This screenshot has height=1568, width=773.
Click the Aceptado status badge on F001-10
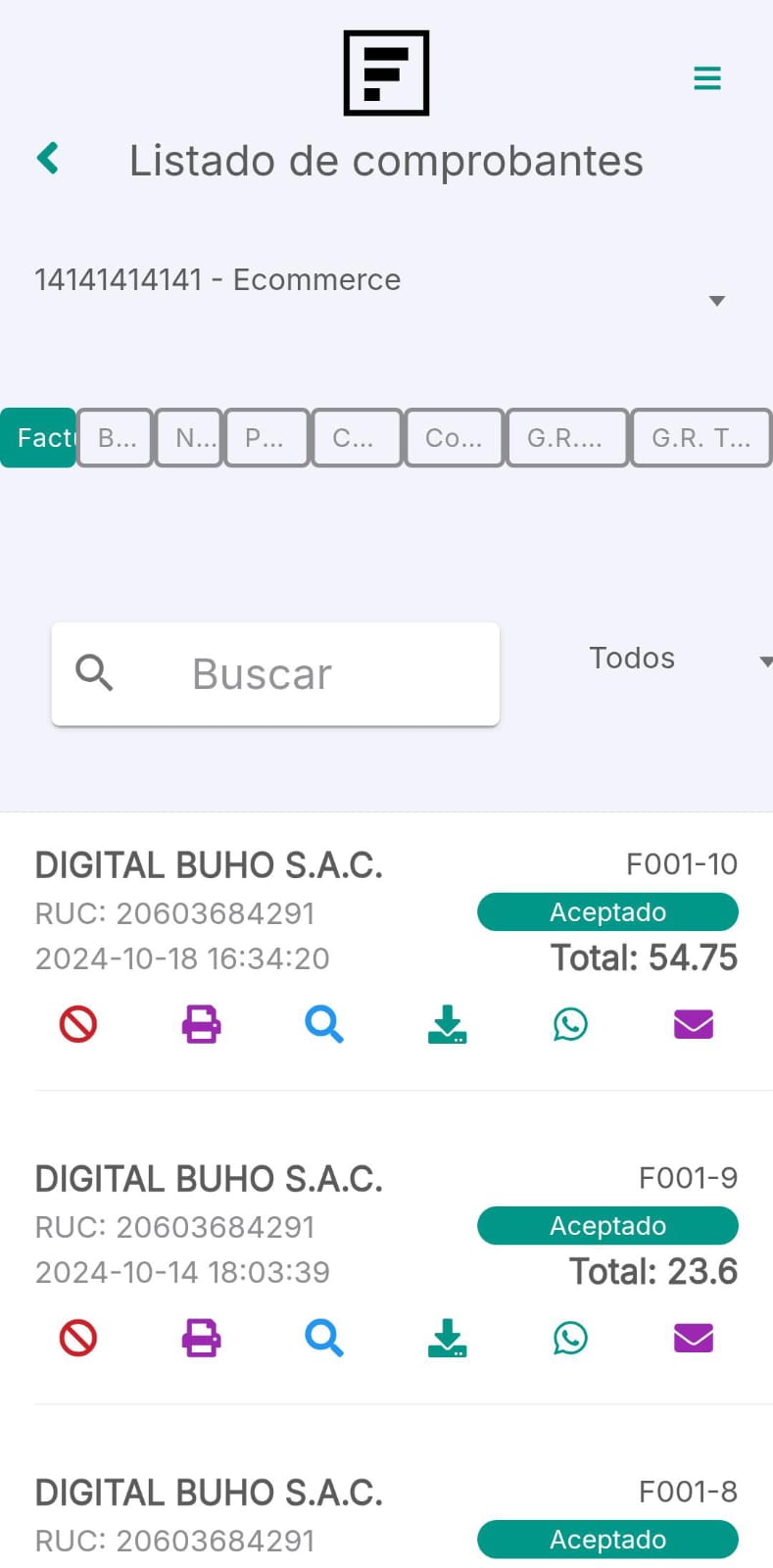tap(606, 911)
